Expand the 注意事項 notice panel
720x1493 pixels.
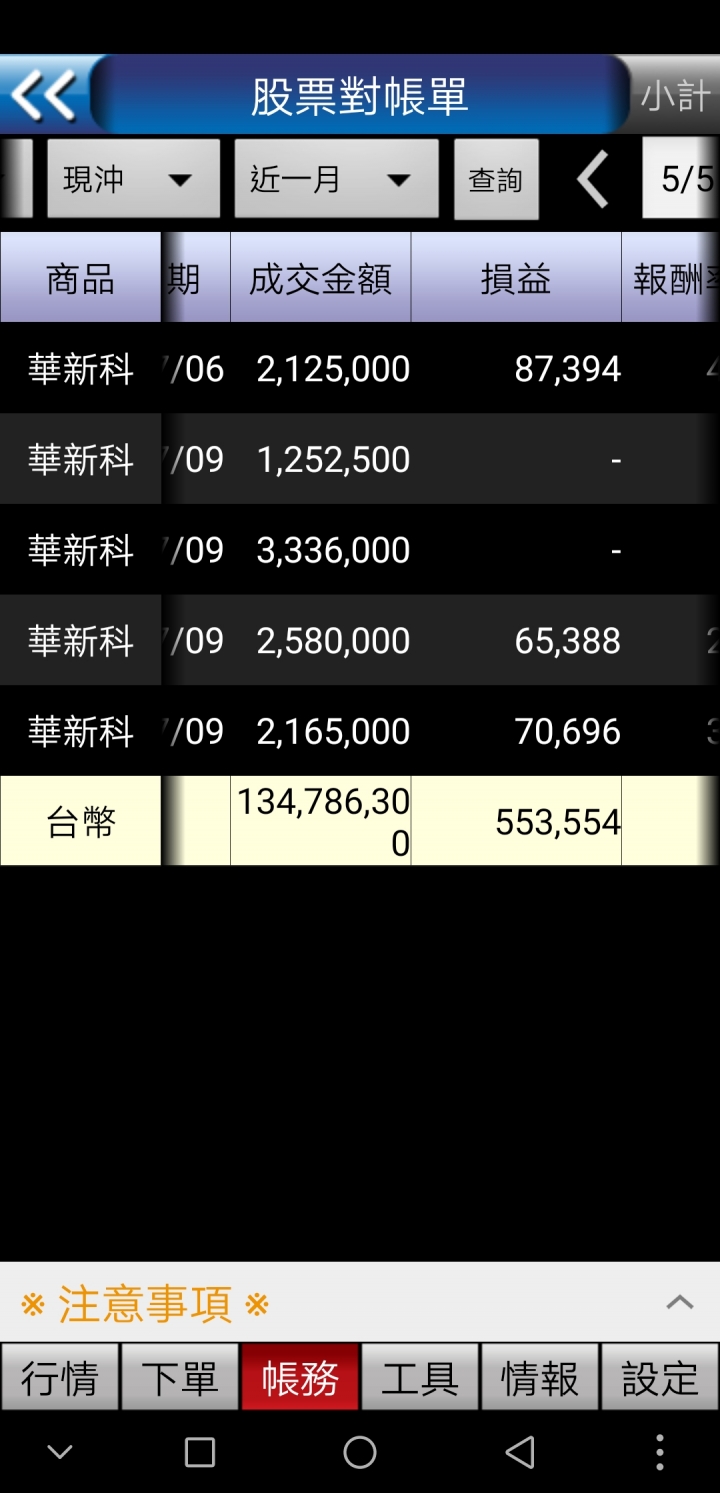[679, 1302]
